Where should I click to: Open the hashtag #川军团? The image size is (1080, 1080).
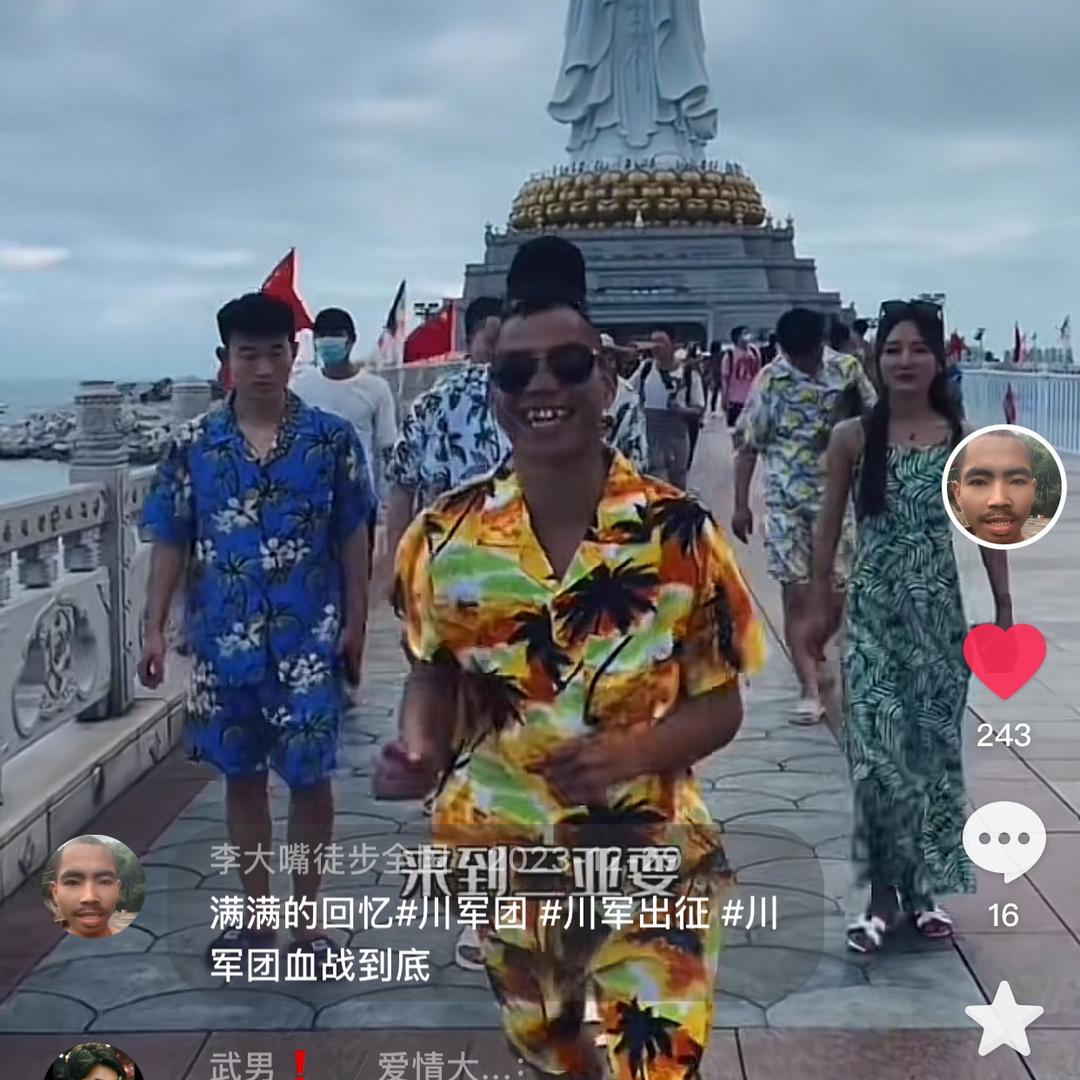pos(462,913)
